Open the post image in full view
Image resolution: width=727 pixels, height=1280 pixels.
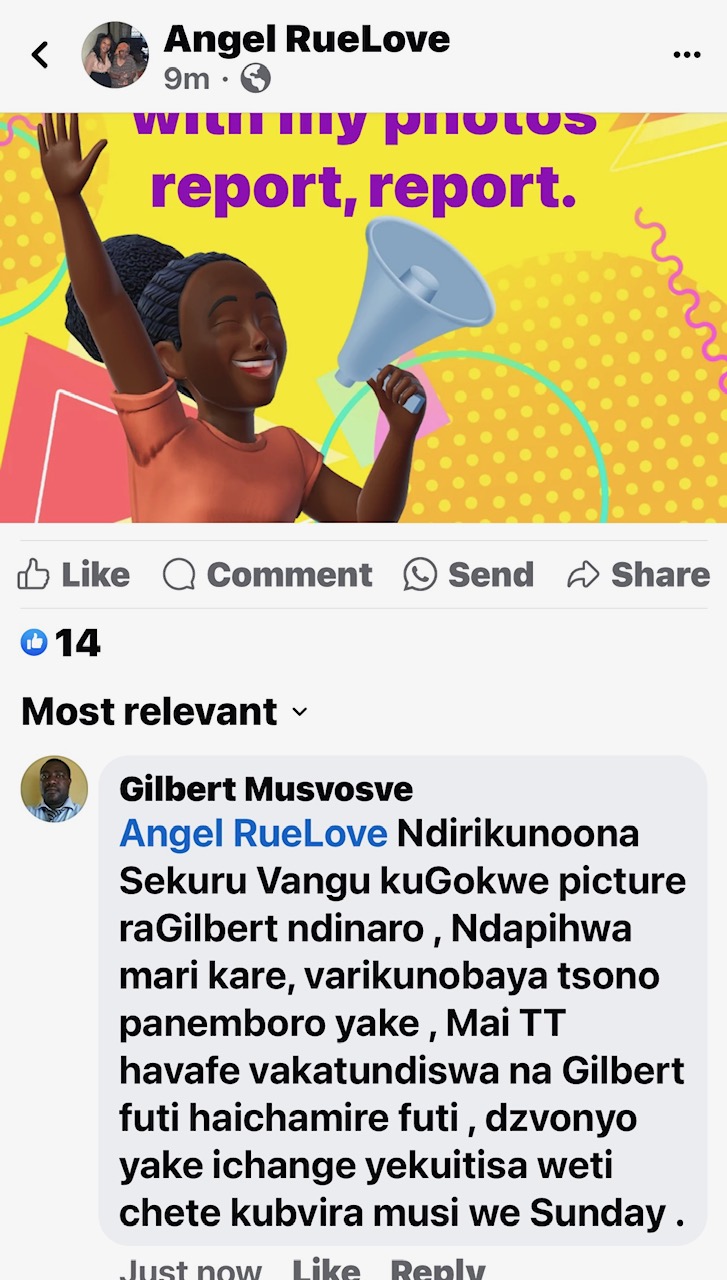click(x=363, y=320)
